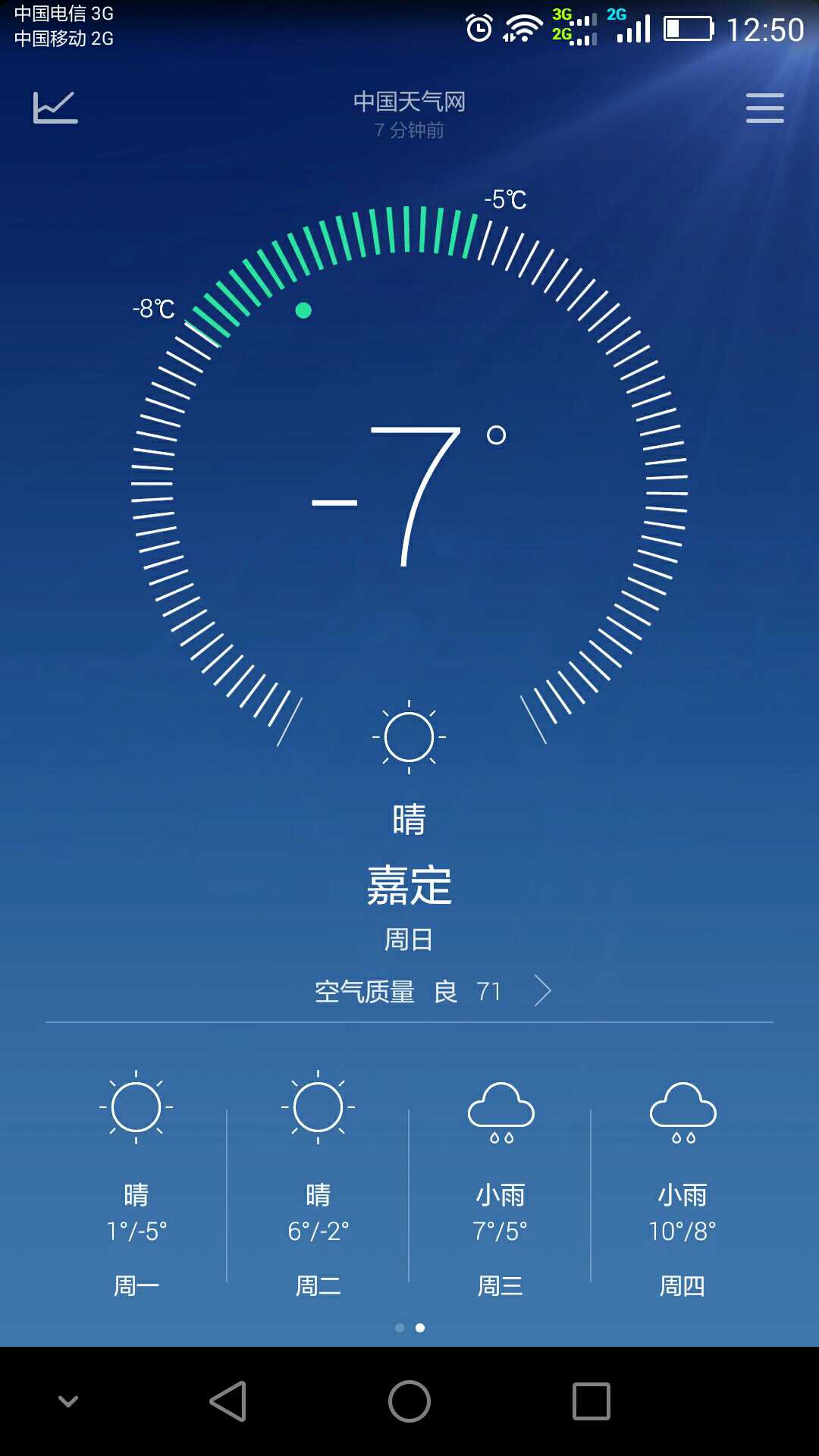Open the temperature trend chart icon
The image size is (819, 1456).
pyautogui.click(x=55, y=108)
